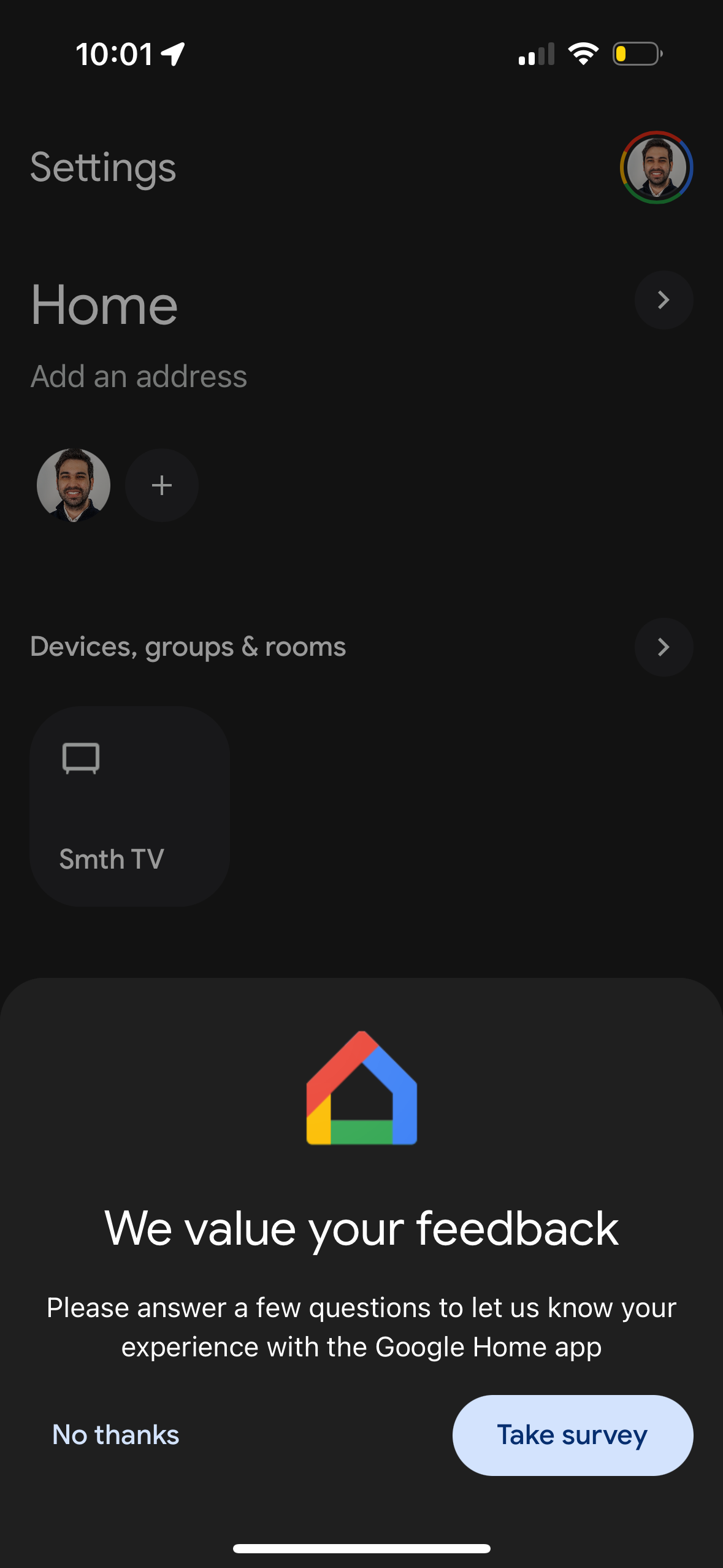Tap Take survey
The height and width of the screenshot is (1568, 723).
[x=572, y=1435]
